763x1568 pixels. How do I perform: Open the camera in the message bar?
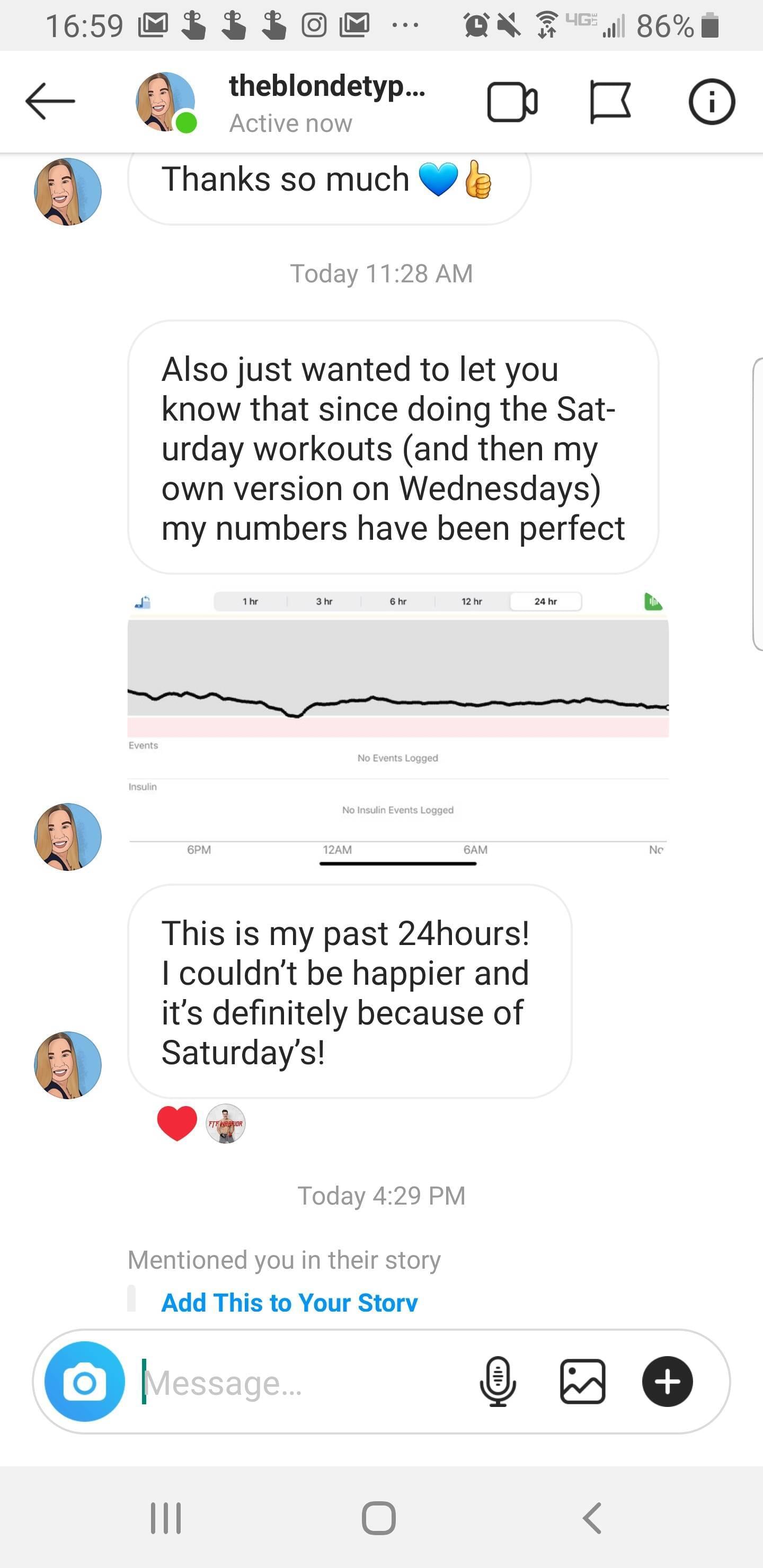85,1382
